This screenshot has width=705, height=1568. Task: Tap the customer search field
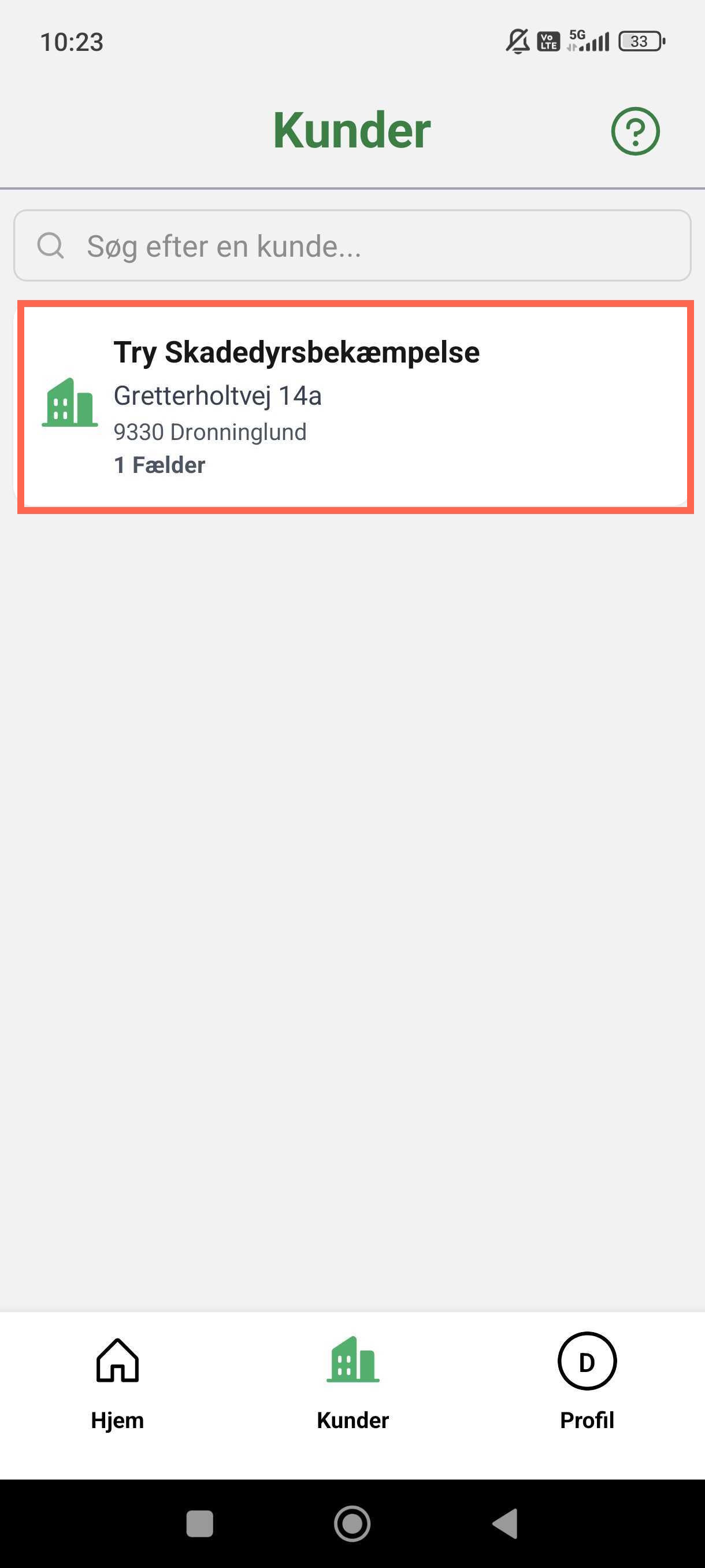[x=352, y=246]
